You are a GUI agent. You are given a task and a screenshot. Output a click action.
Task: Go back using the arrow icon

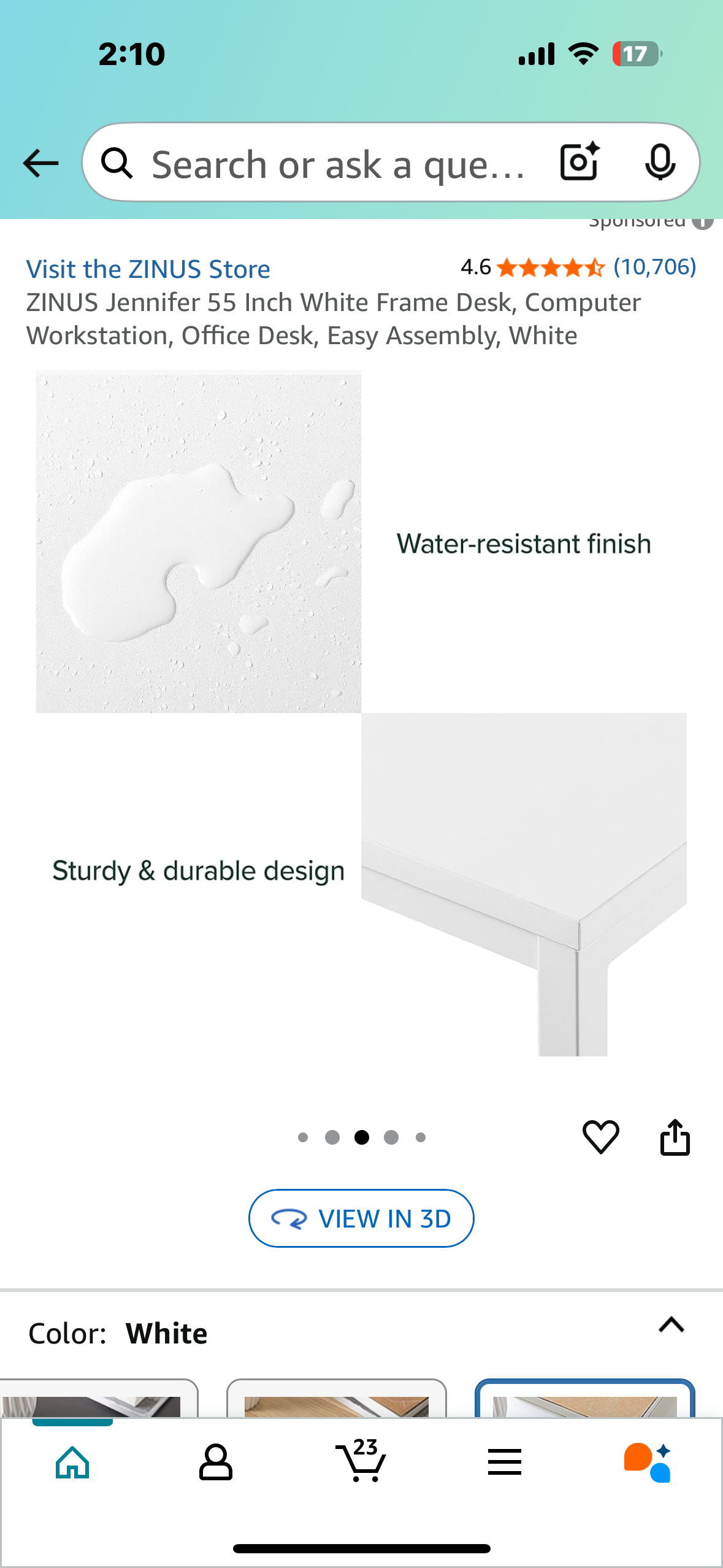pos(40,163)
